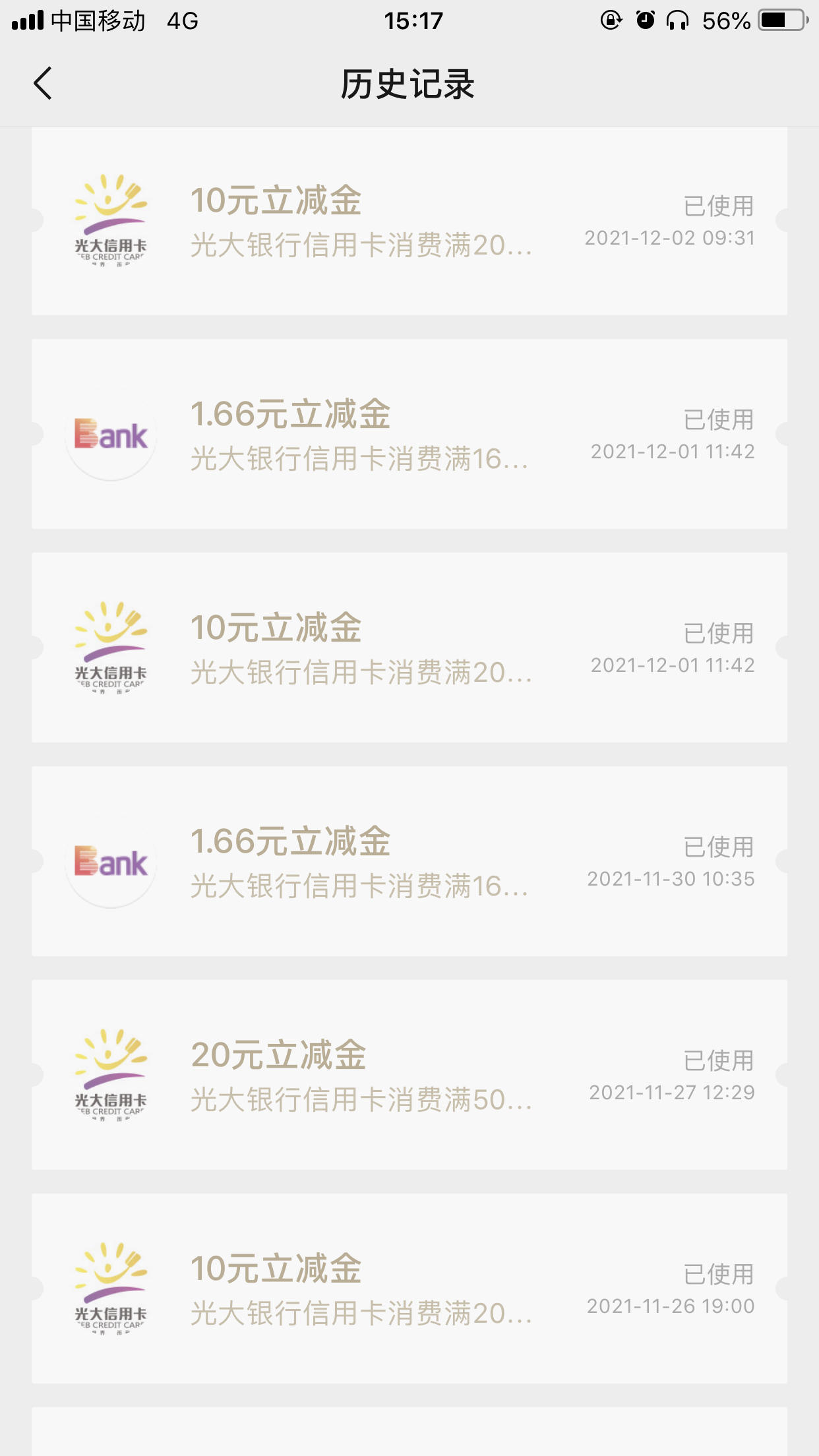Open 10元立减金 coupon used 2021-12-02 09:31

(409, 221)
